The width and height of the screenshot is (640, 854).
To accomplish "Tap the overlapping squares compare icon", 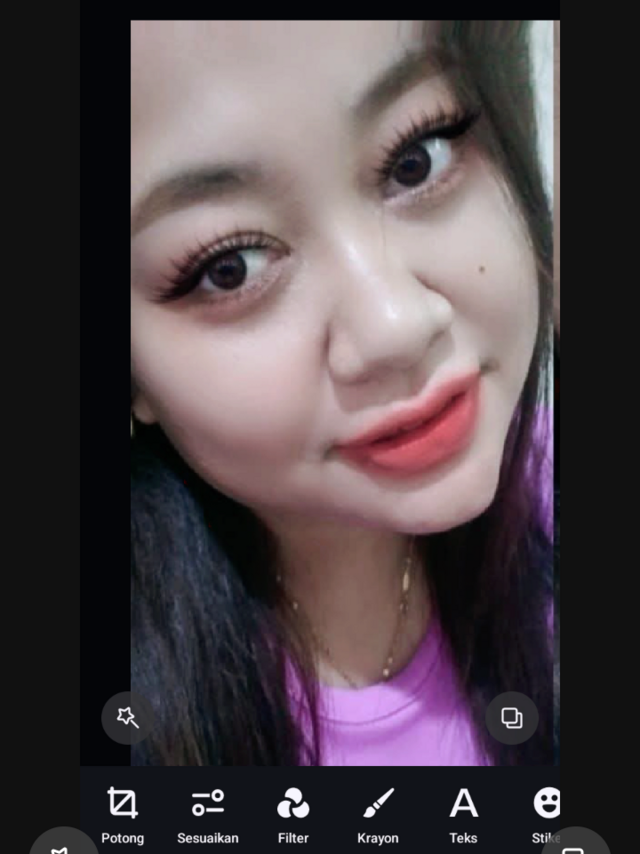I will coord(511,717).
